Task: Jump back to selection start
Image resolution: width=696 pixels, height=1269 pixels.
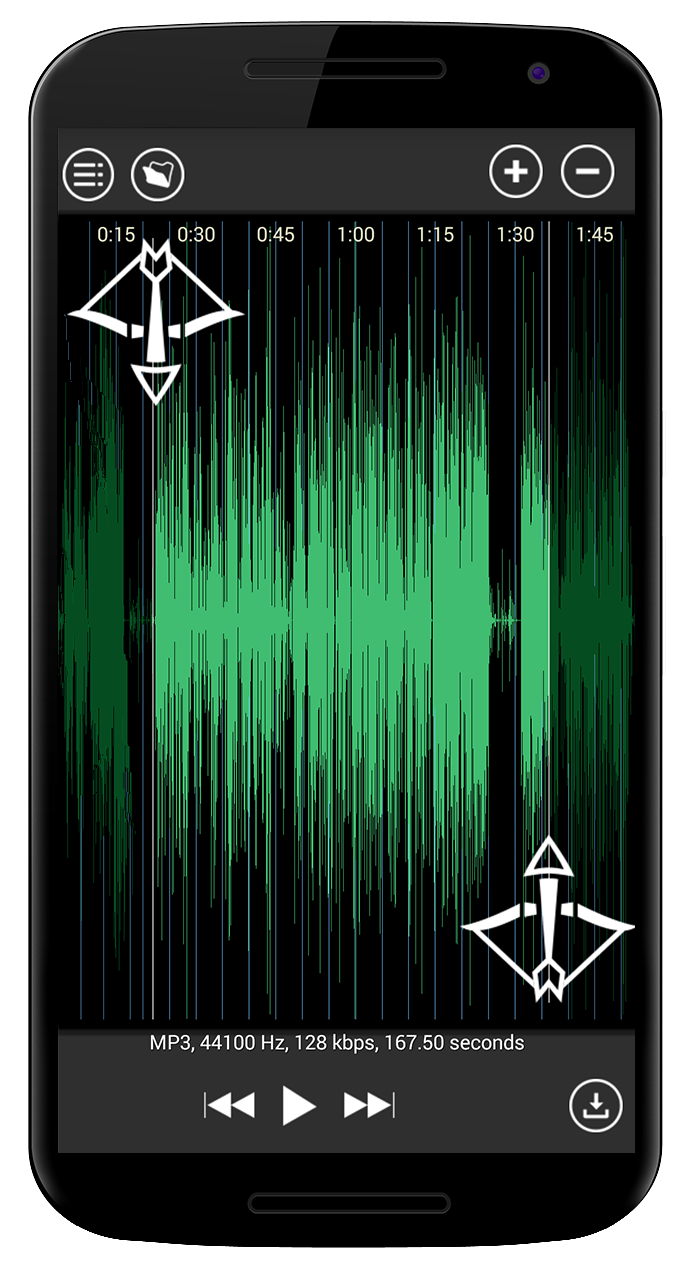Action: (230, 1105)
